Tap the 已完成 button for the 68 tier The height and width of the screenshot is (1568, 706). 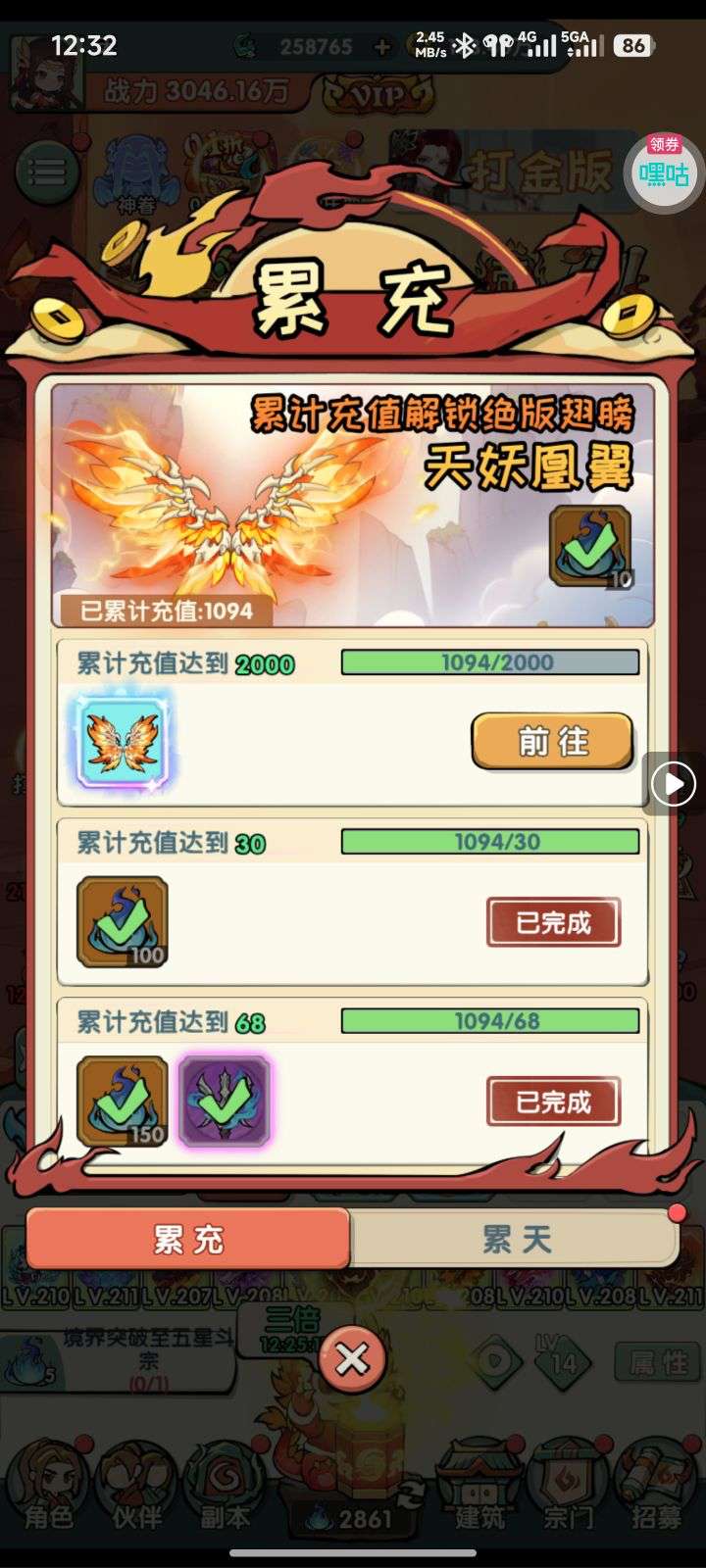pyautogui.click(x=553, y=1102)
